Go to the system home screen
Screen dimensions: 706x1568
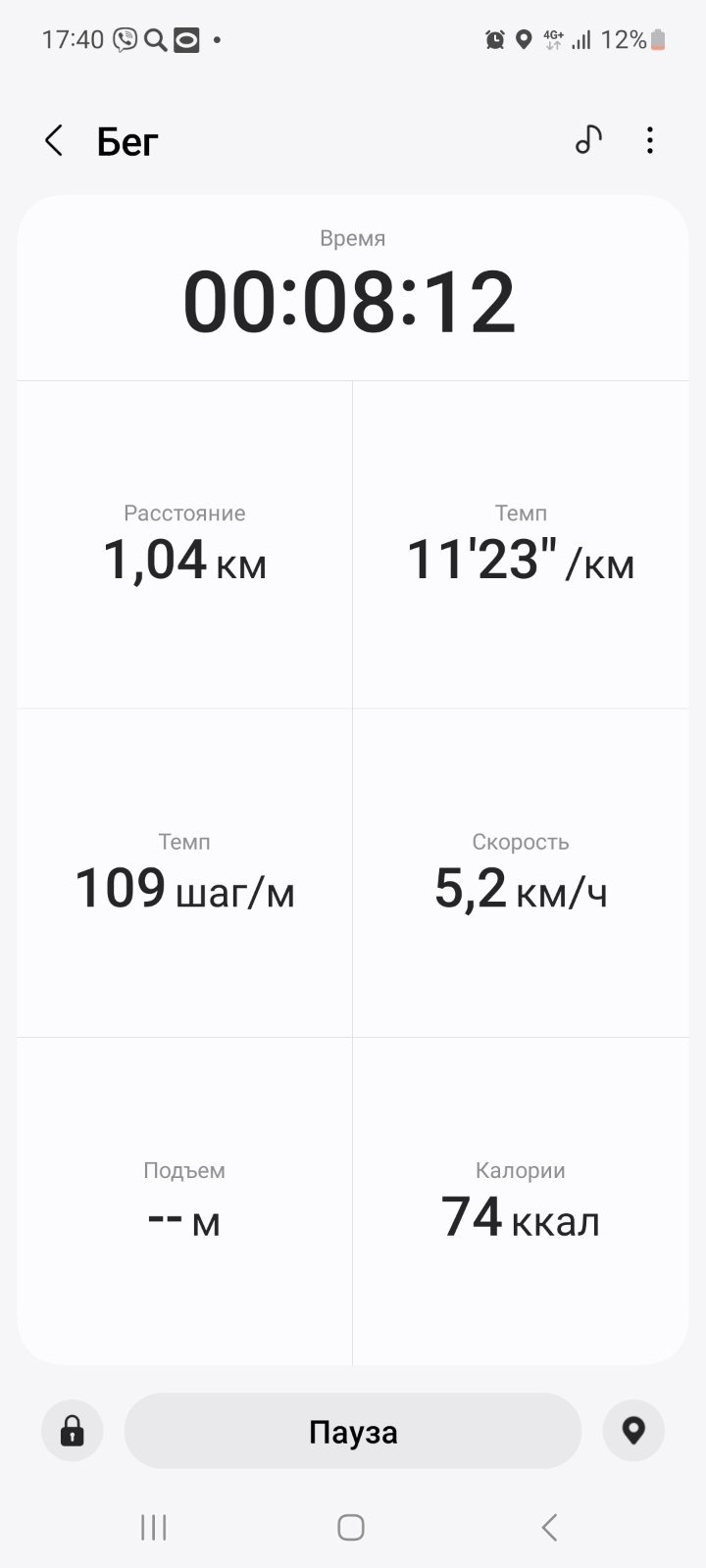tap(351, 1527)
